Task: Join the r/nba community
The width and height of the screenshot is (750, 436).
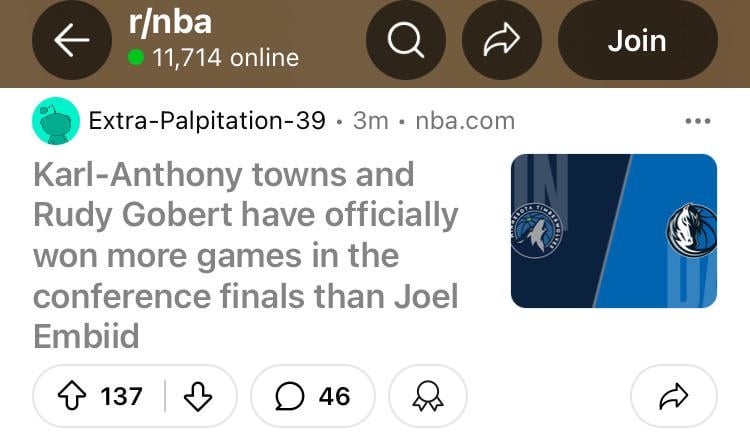Action: coord(637,40)
